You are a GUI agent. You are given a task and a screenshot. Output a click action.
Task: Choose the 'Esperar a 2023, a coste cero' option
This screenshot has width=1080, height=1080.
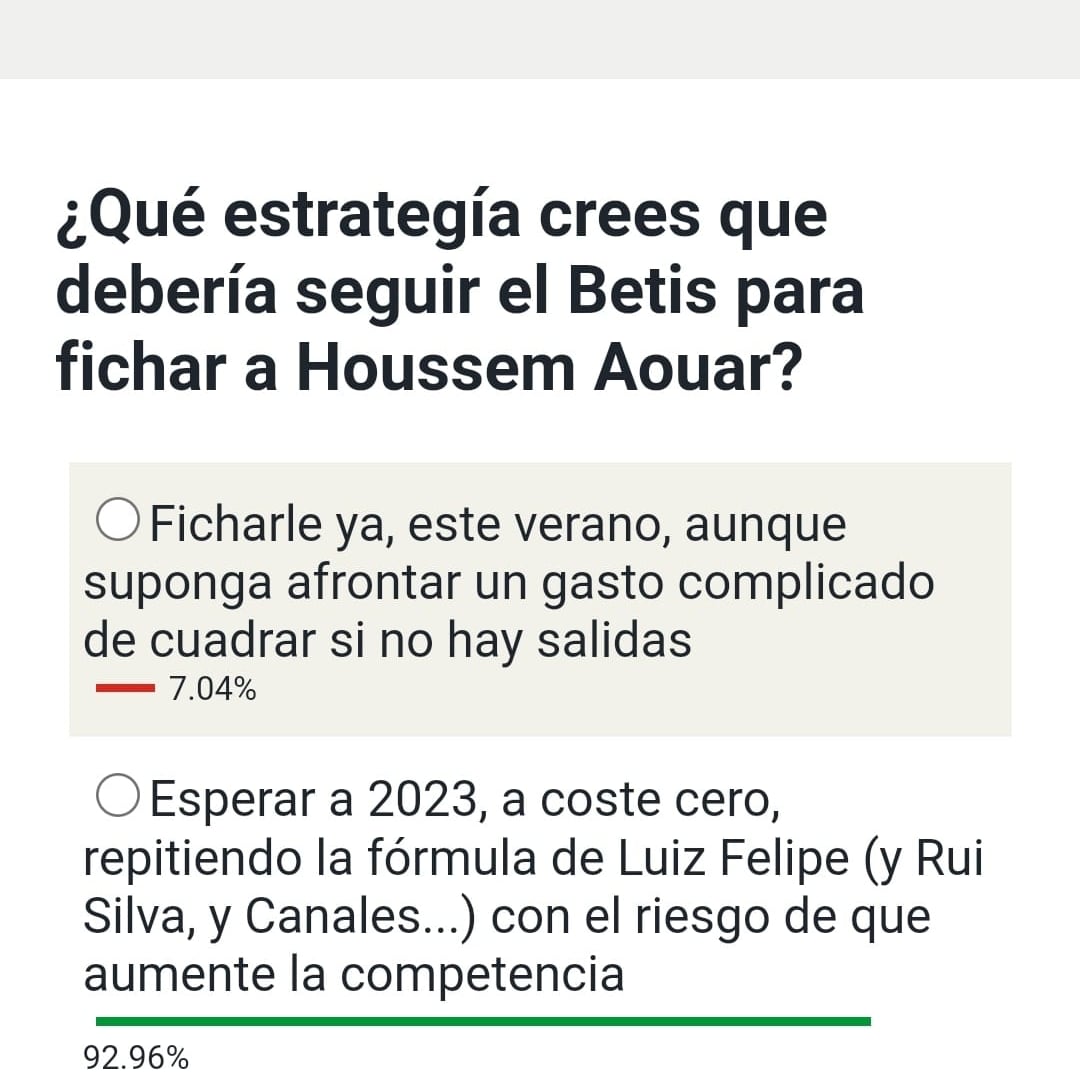tap(119, 796)
